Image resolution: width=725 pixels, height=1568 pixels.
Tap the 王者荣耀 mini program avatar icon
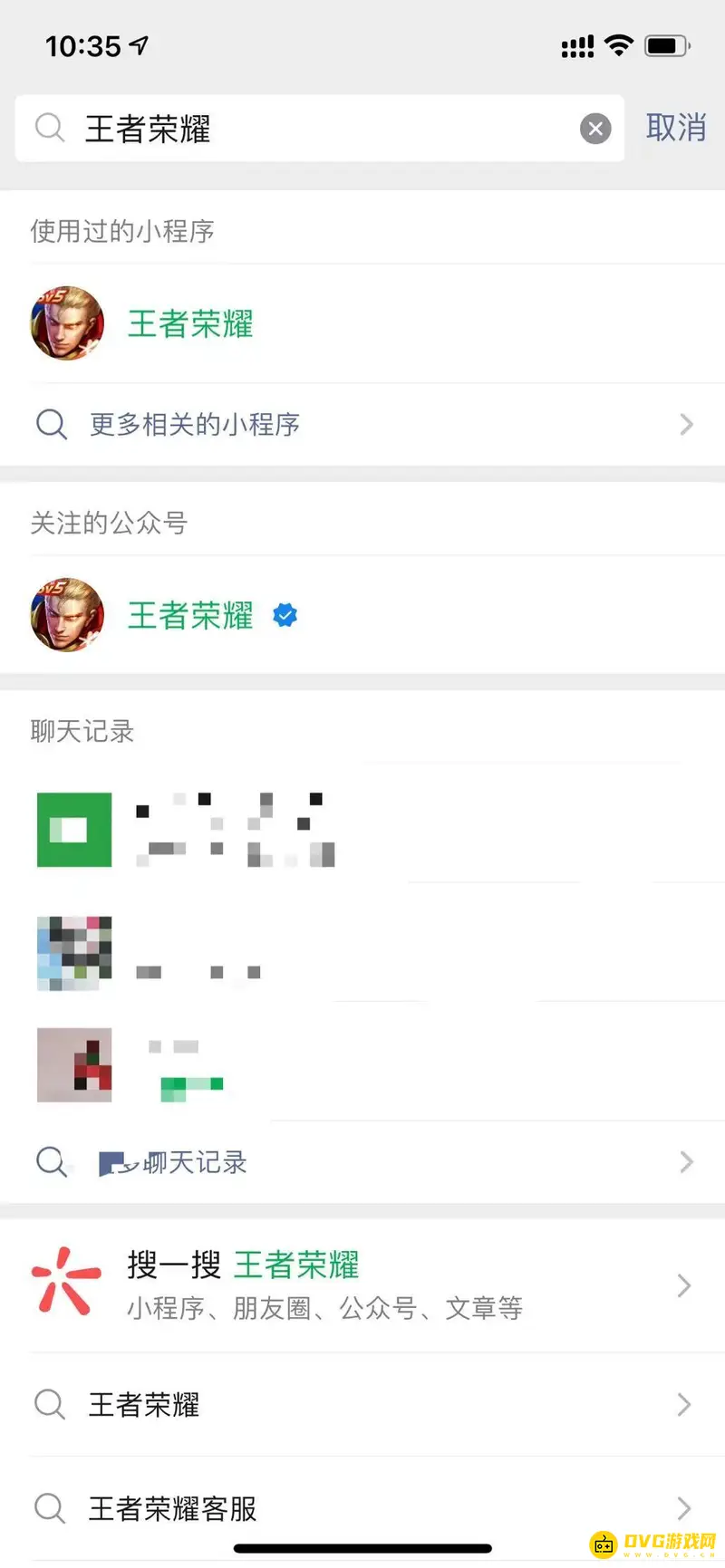tap(68, 323)
